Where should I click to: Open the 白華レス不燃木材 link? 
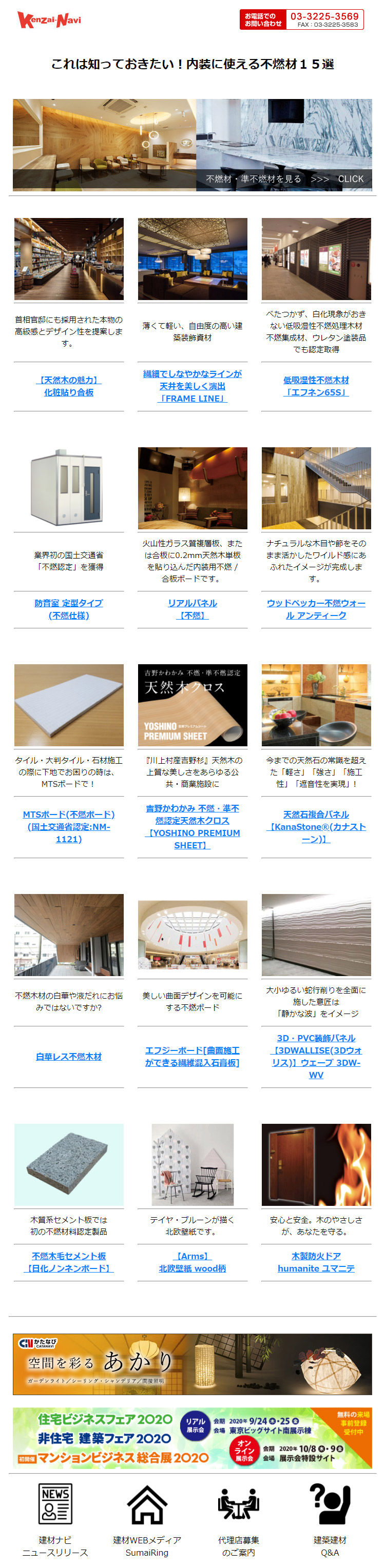[x=69, y=1057]
